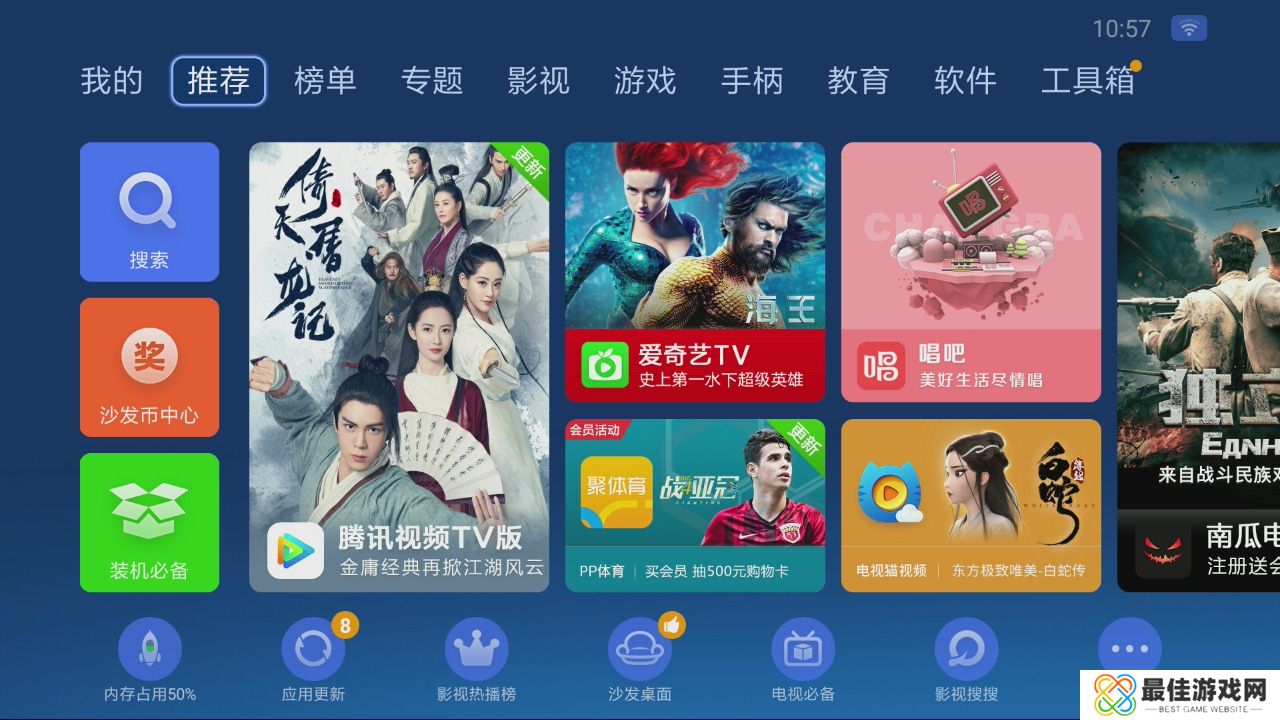Open the 电视猫视频 card
This screenshot has width=1280, height=720.
point(970,505)
